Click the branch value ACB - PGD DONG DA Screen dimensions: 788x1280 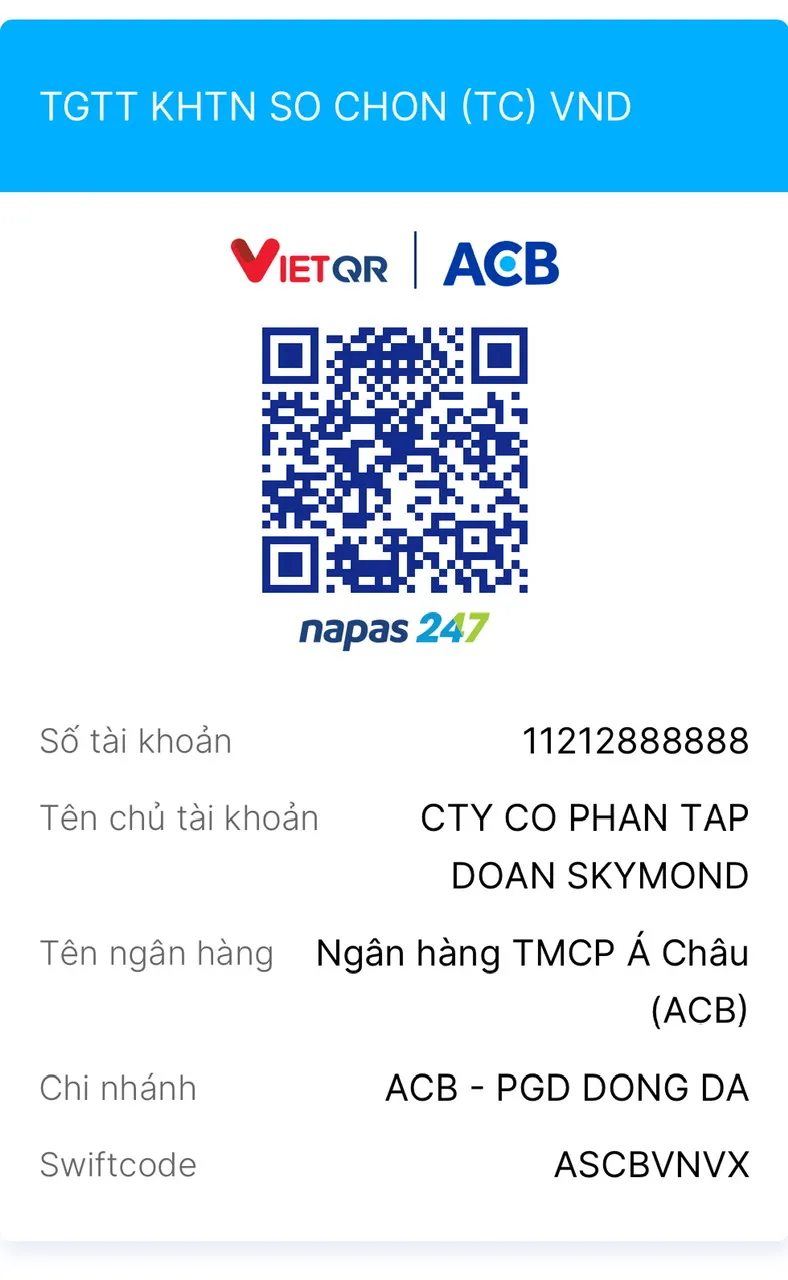coord(567,1088)
